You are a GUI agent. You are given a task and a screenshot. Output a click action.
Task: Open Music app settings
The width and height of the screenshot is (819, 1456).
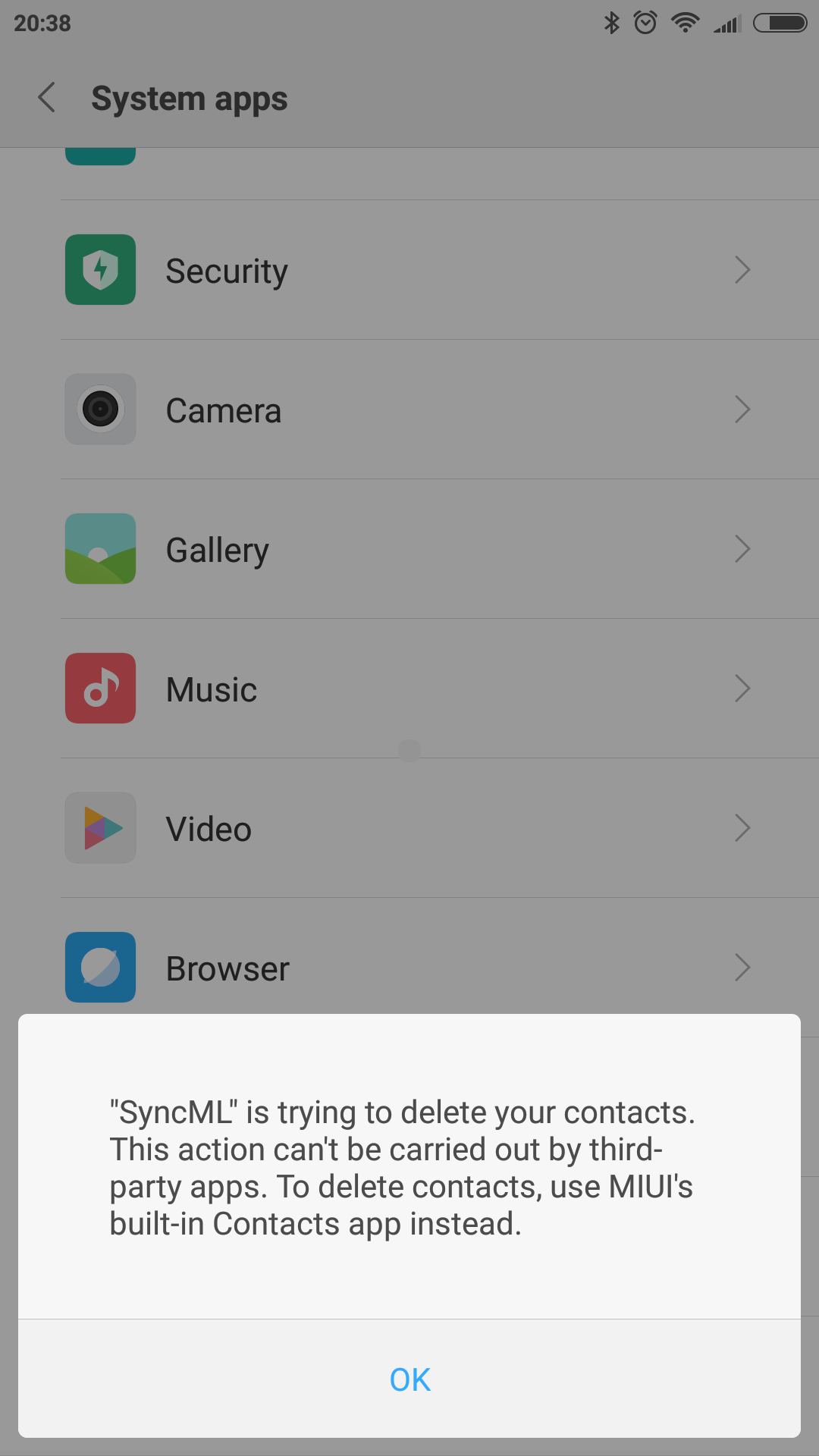409,689
